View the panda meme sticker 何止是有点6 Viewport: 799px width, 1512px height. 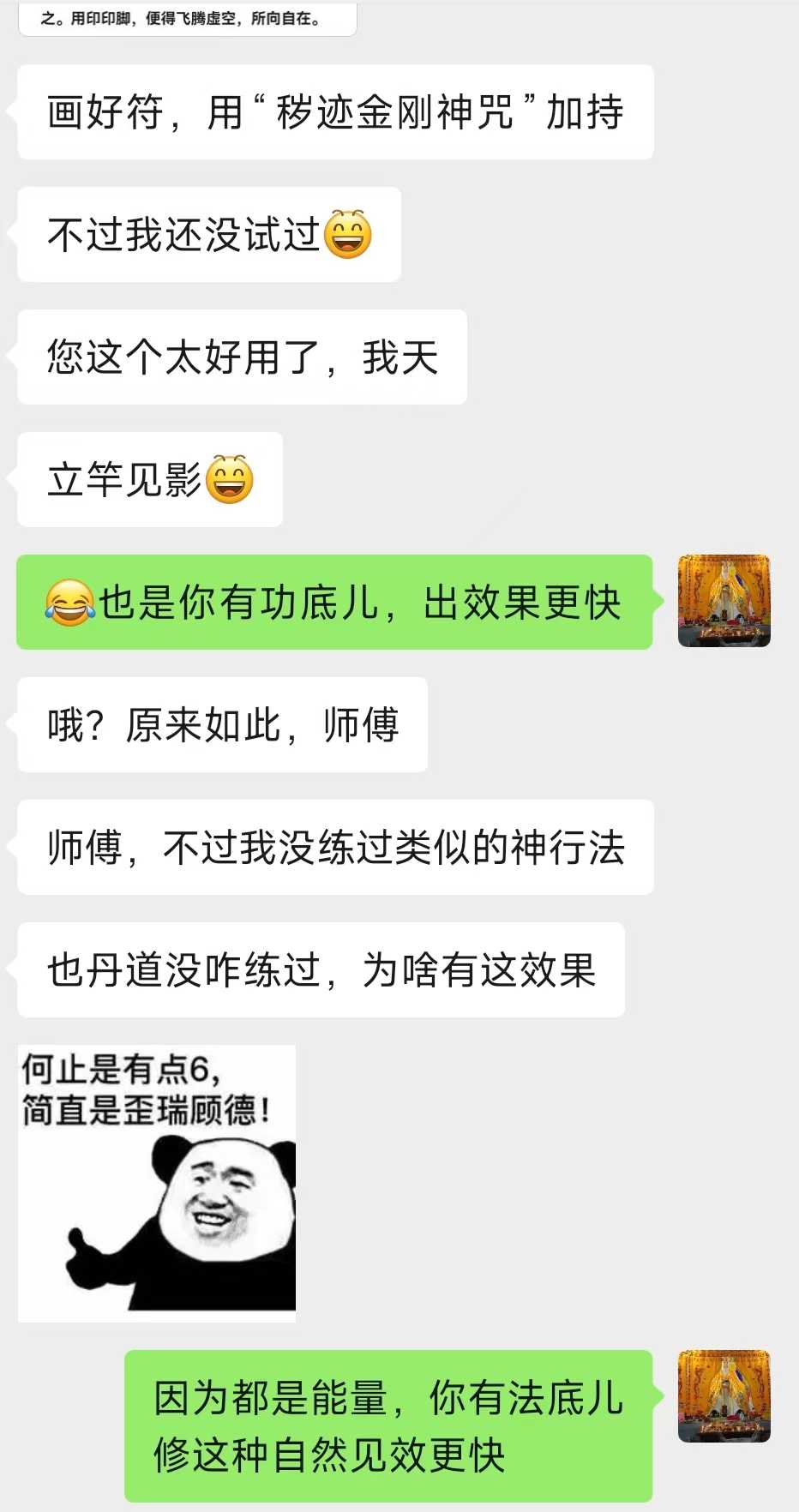tap(157, 1183)
